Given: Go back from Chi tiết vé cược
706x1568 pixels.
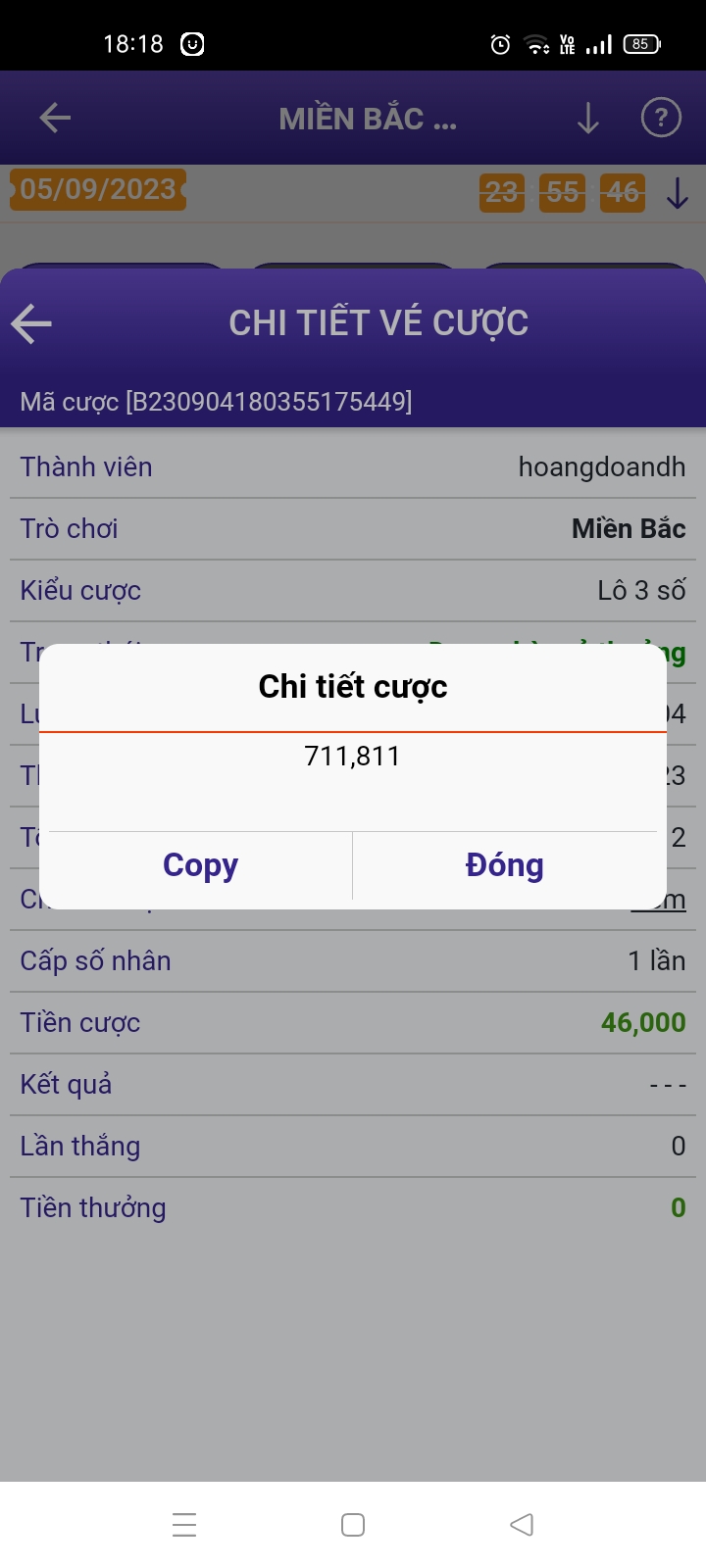Looking at the screenshot, I should click(31, 323).
